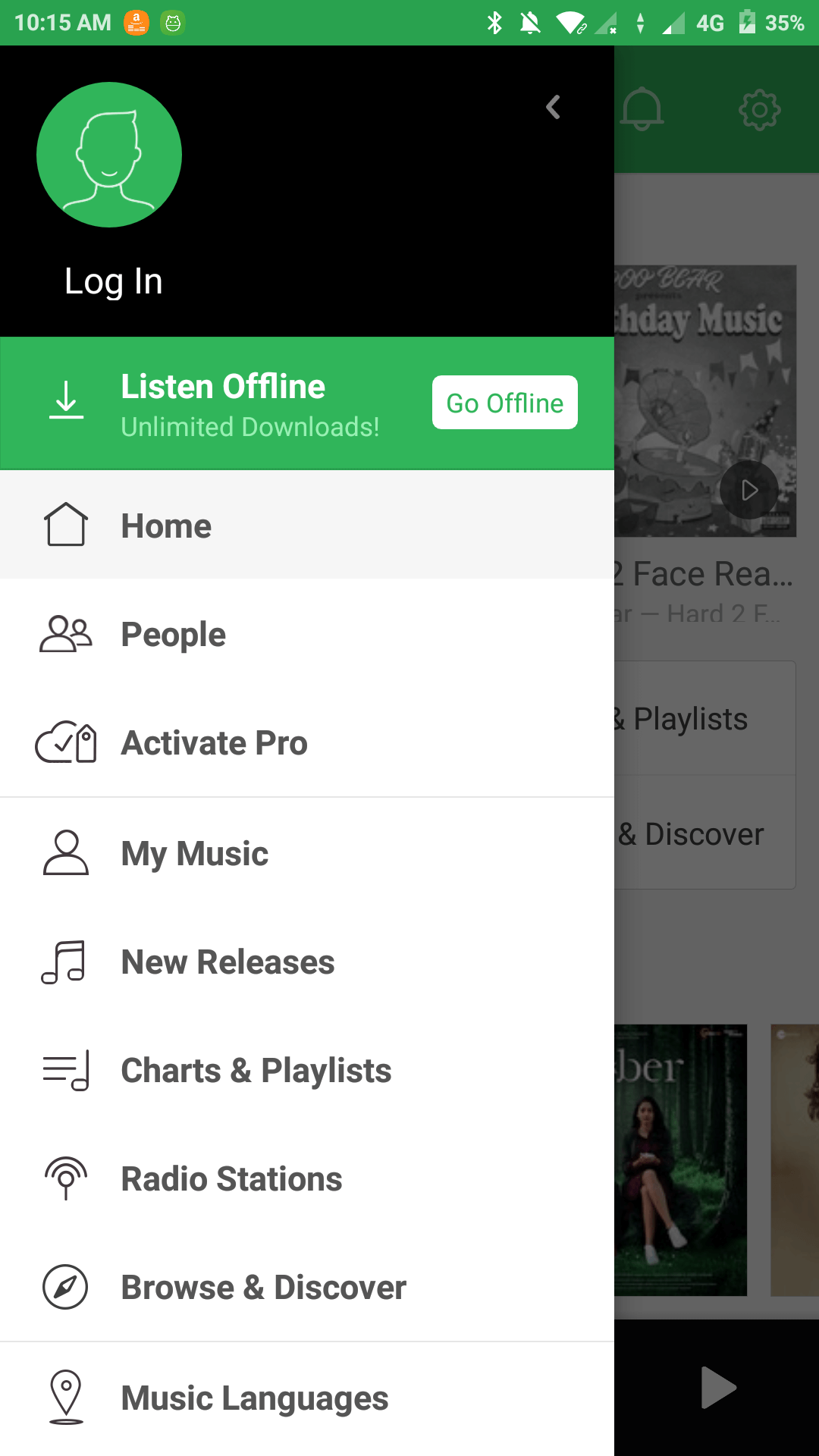Select Browse & Discover in the drawer
The height and width of the screenshot is (1456, 819).
click(x=307, y=1287)
